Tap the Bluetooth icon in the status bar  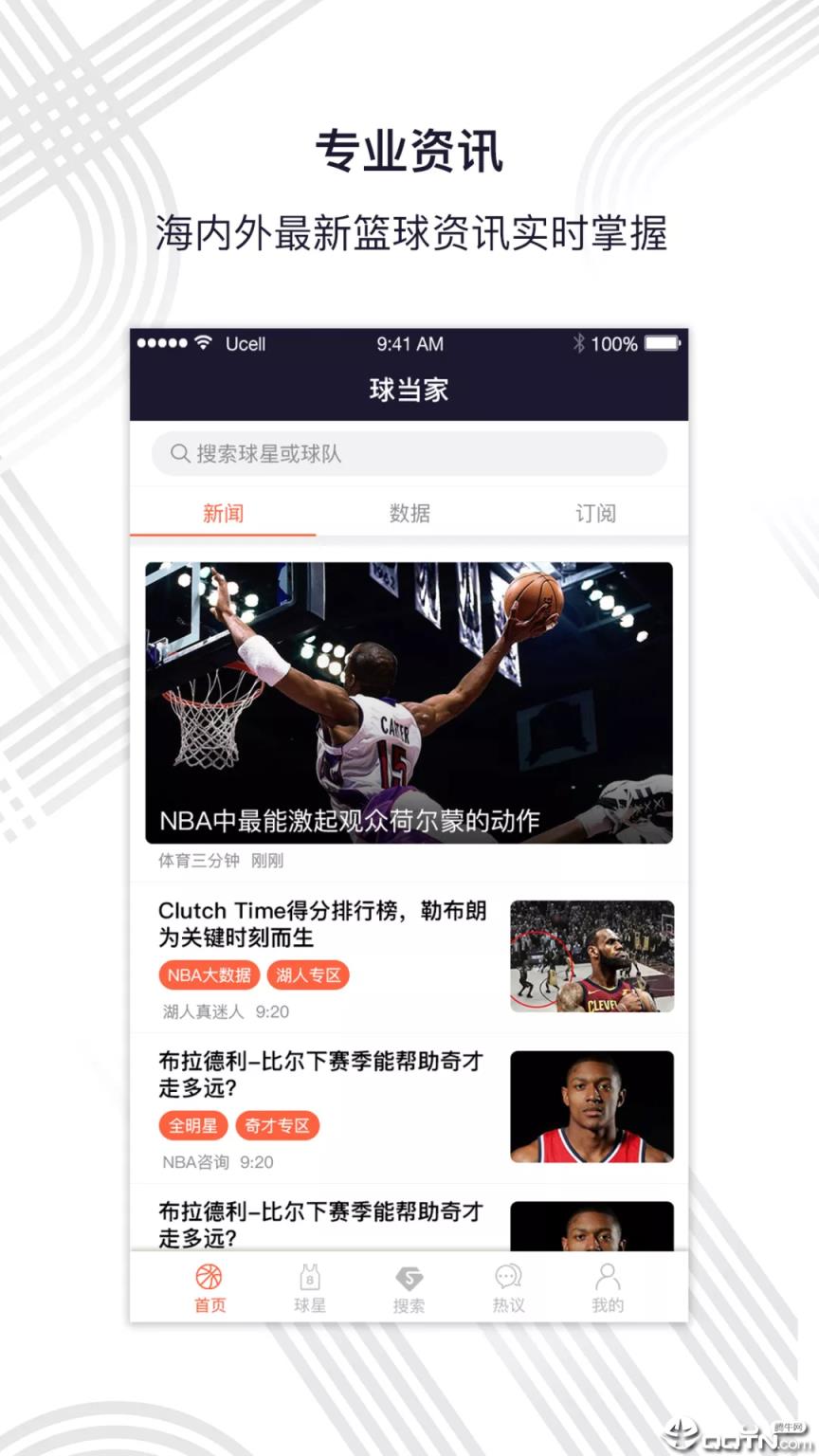click(x=578, y=344)
